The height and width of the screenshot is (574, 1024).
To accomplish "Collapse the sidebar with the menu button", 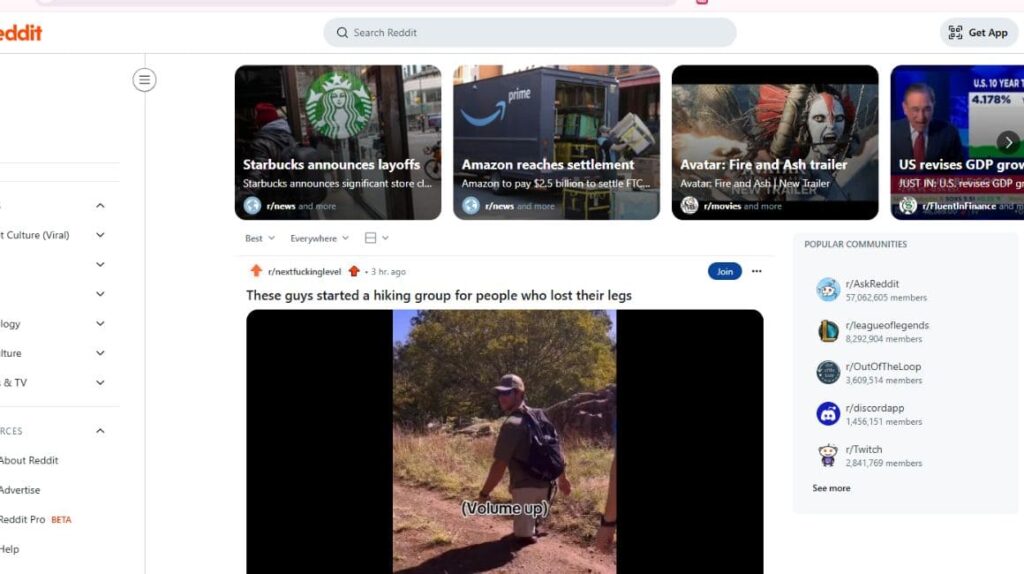I will [x=144, y=80].
